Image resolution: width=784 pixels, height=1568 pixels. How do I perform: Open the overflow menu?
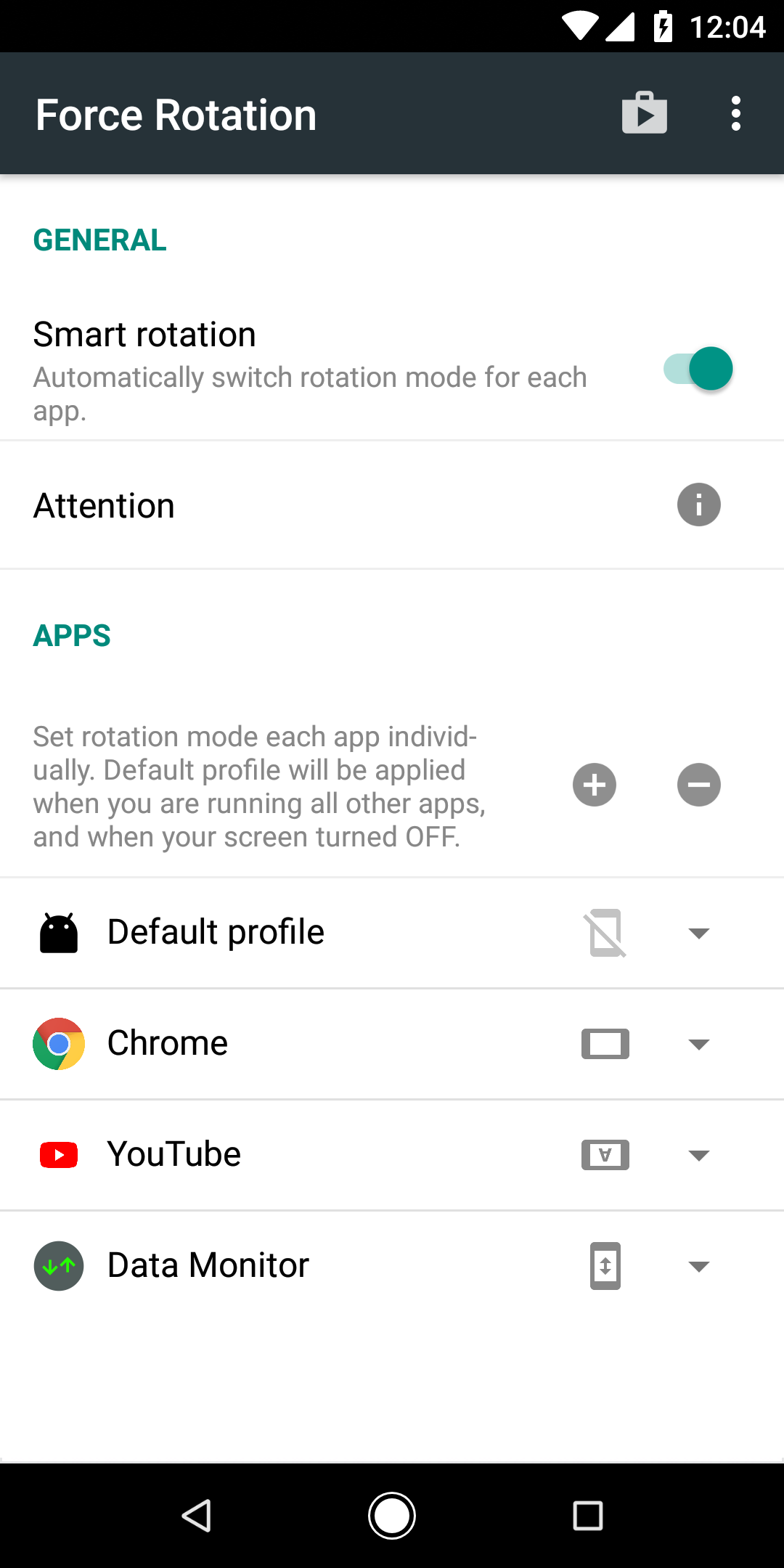[736, 114]
